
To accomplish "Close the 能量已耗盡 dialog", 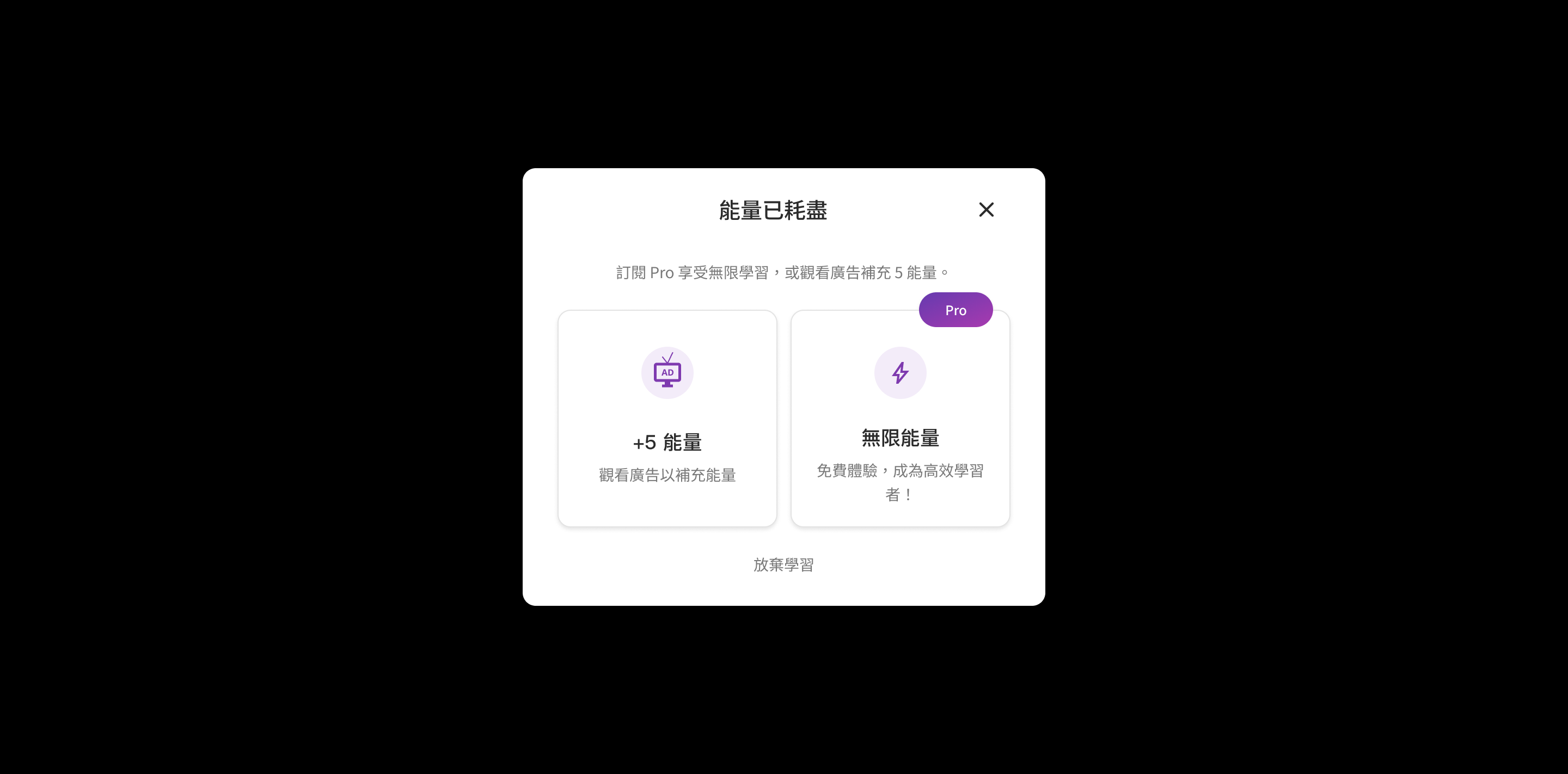I will coord(986,210).
